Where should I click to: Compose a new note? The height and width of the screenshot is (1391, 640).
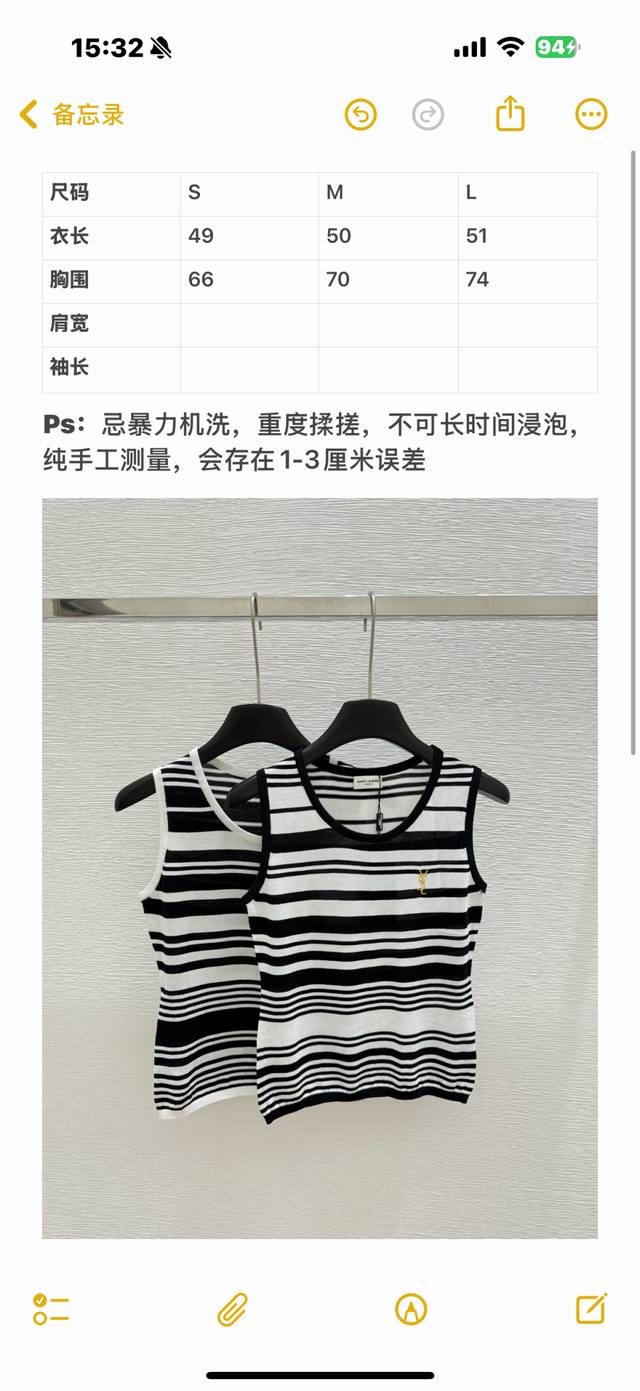591,1308
